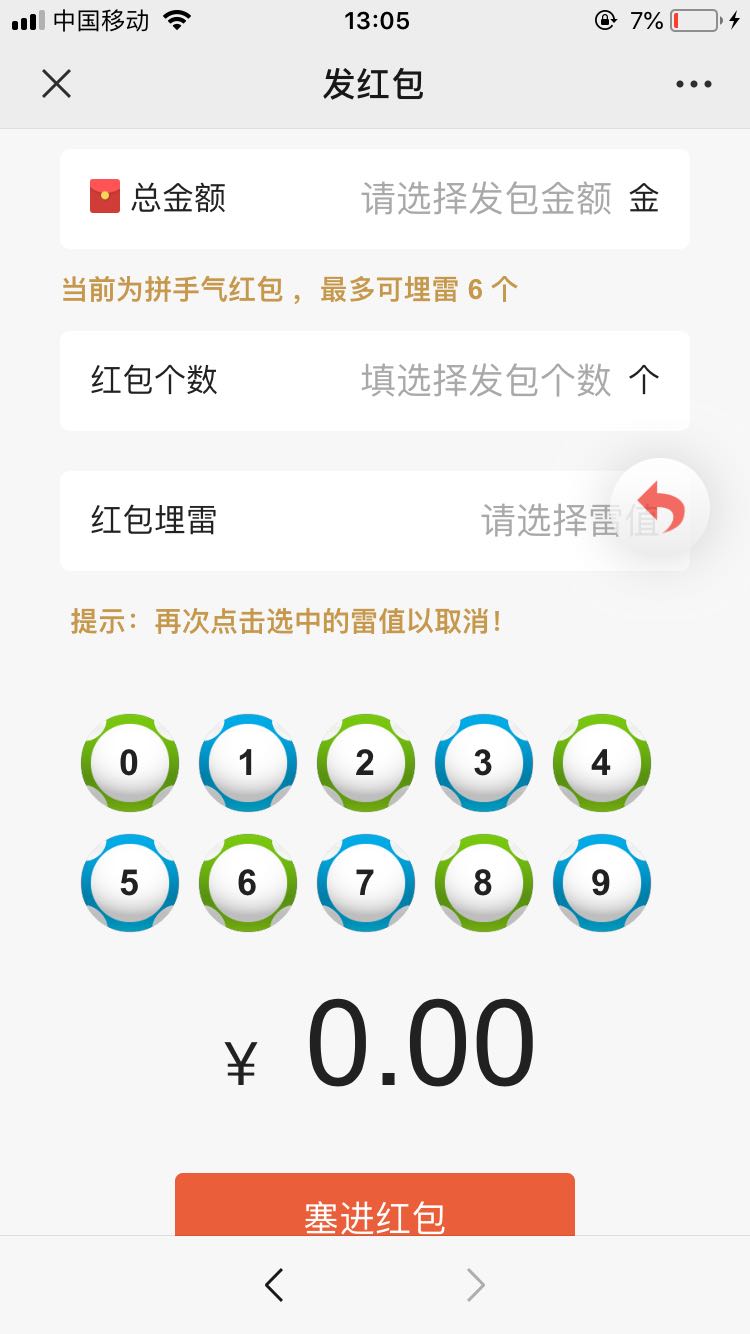Pick mine number 7 ball

[x=365, y=883]
